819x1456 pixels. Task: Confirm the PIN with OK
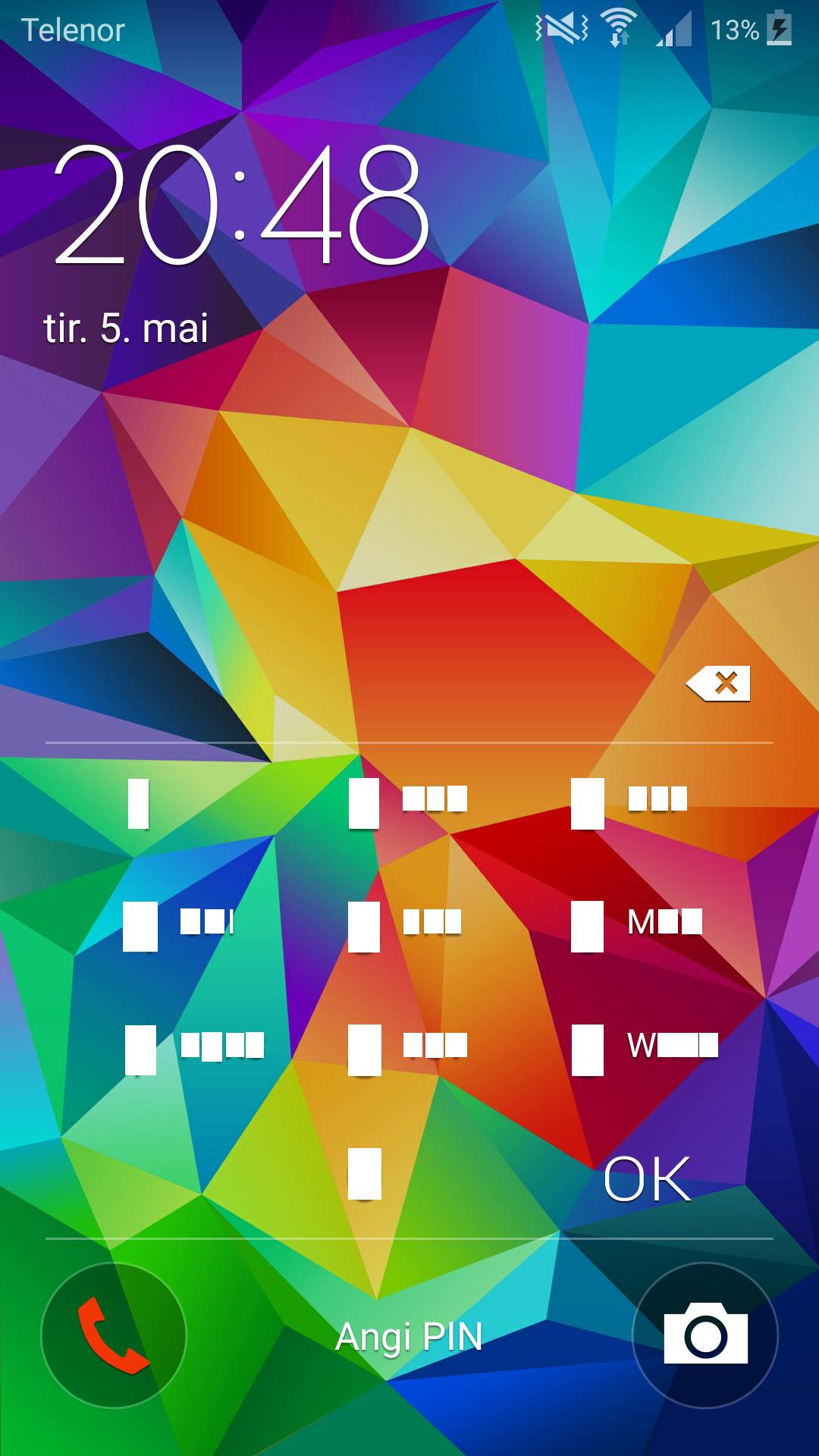pos(647,1179)
